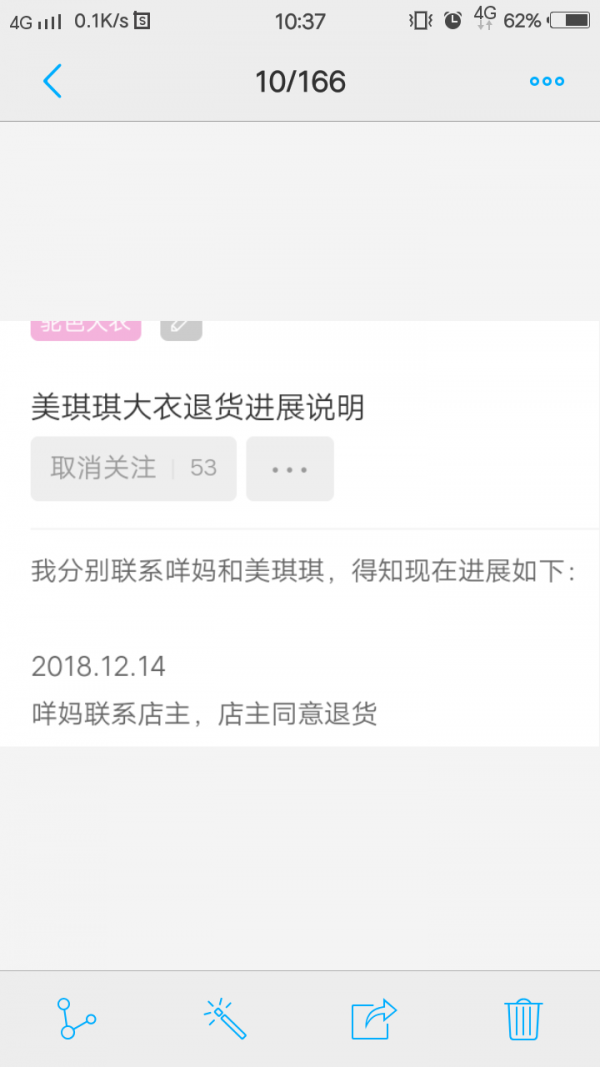Delete this picture with the trash icon
Image resolution: width=600 pixels, height=1067 pixels.
523,1019
